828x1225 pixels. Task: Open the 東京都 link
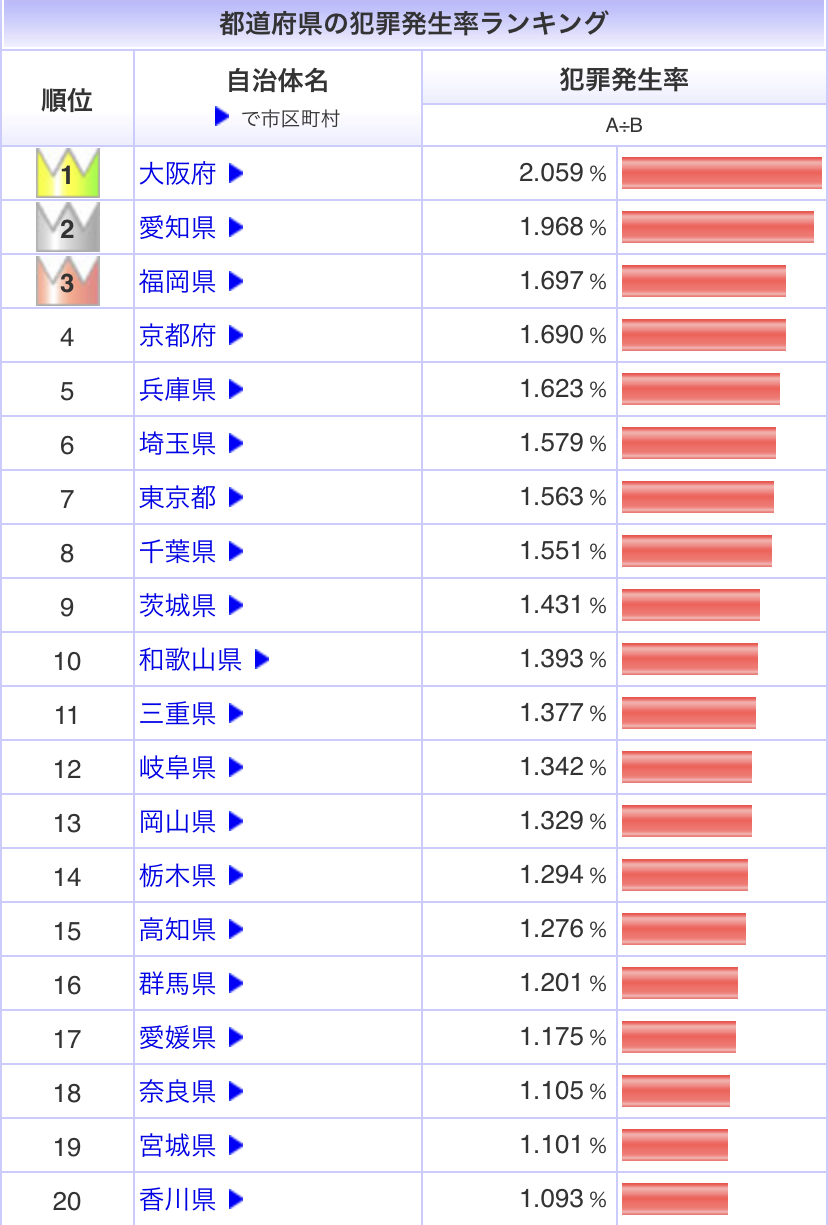(177, 498)
